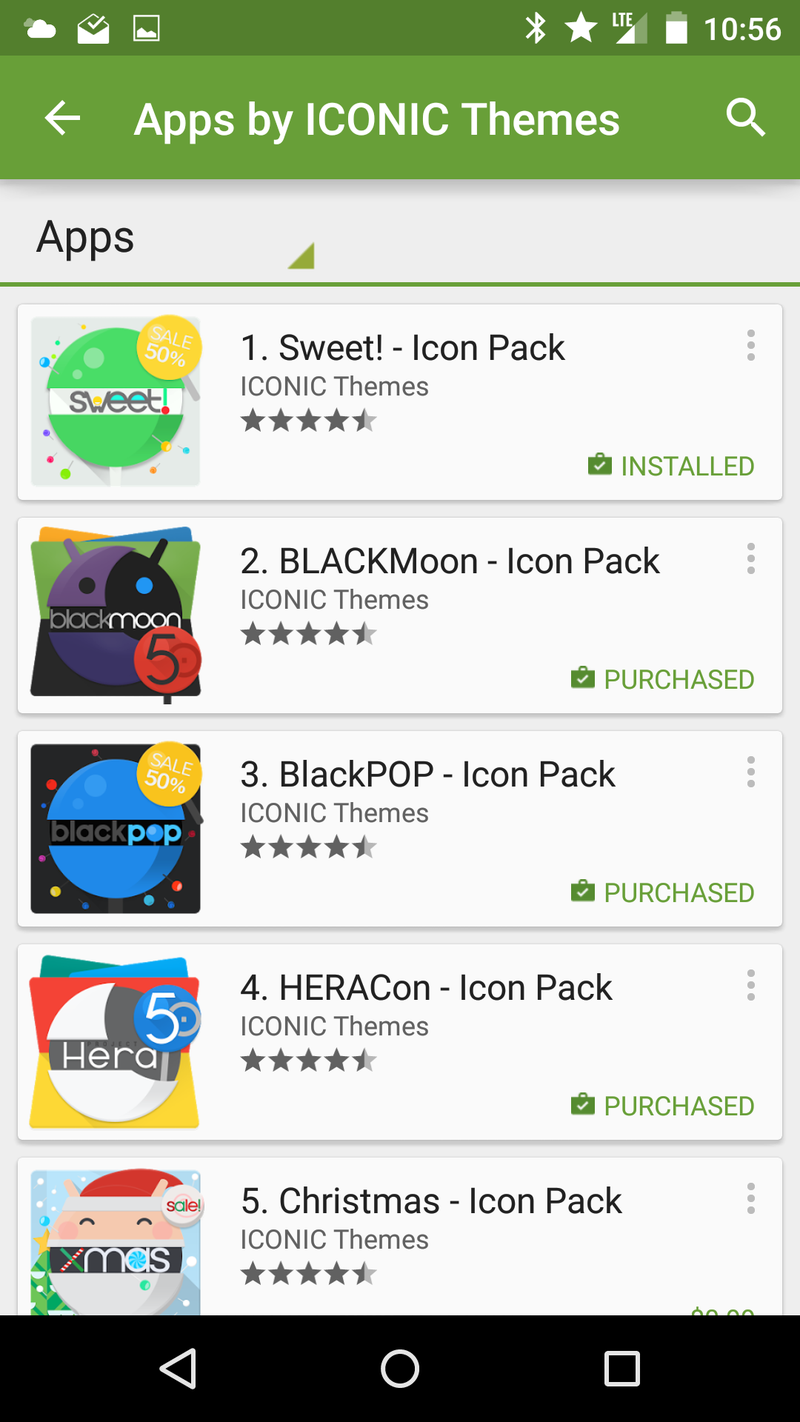Viewport: 800px width, 1422px height.
Task: Show more options for BLACKMoon - Icon Pack
Action: 751,559
